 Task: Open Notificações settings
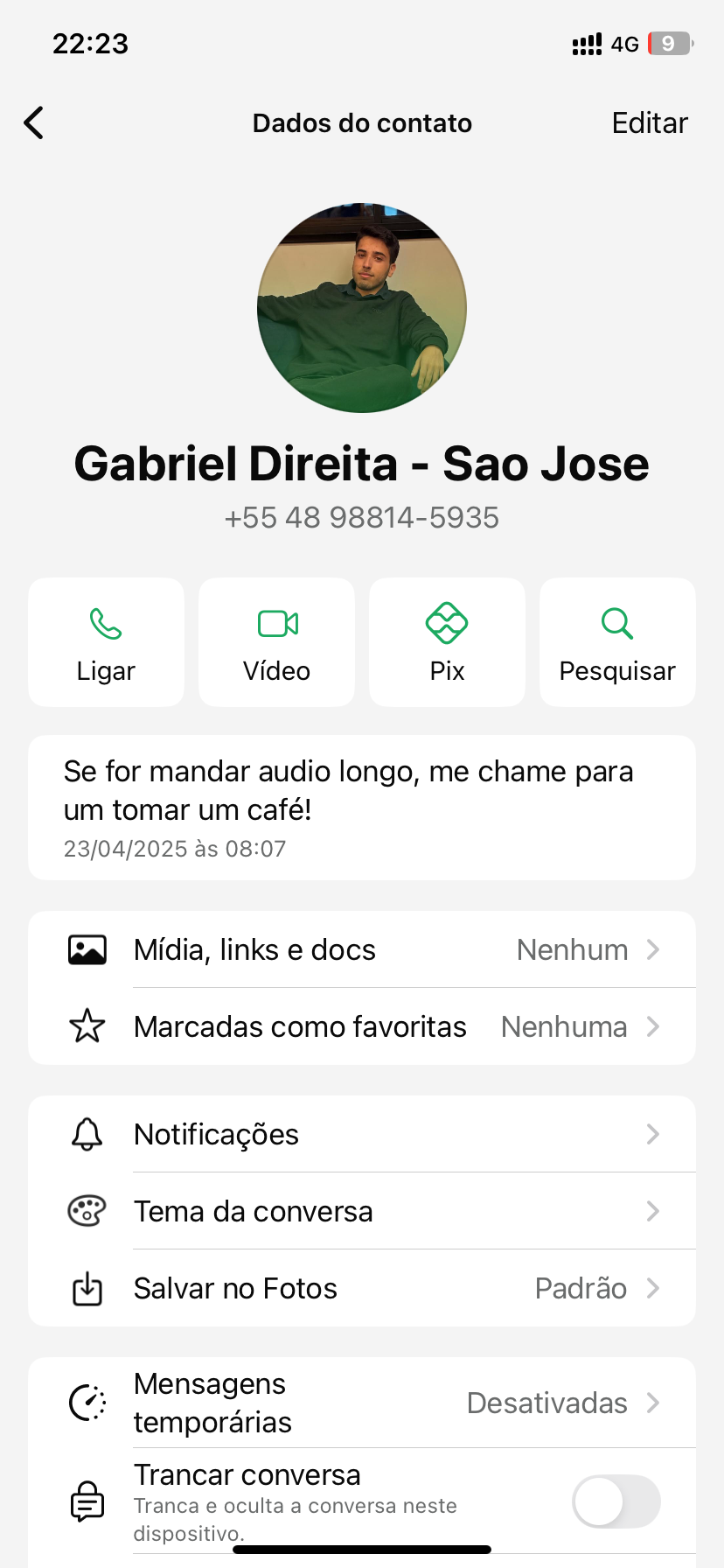(362, 1135)
